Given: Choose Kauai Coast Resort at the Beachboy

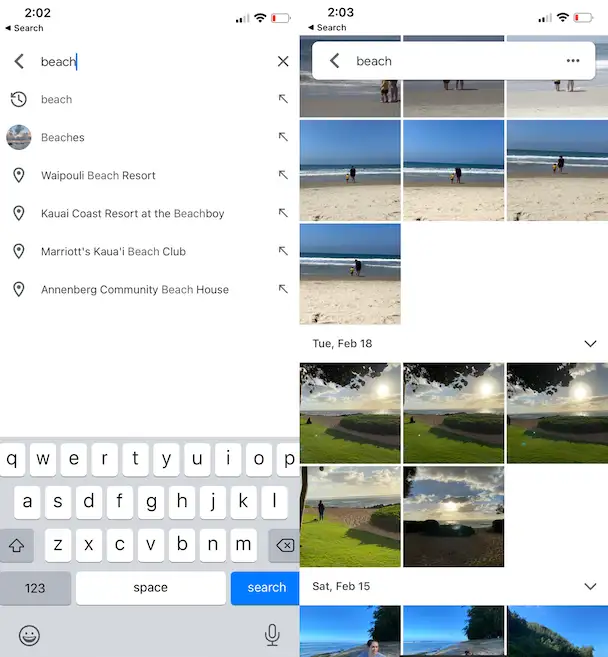Looking at the screenshot, I should 132,213.
